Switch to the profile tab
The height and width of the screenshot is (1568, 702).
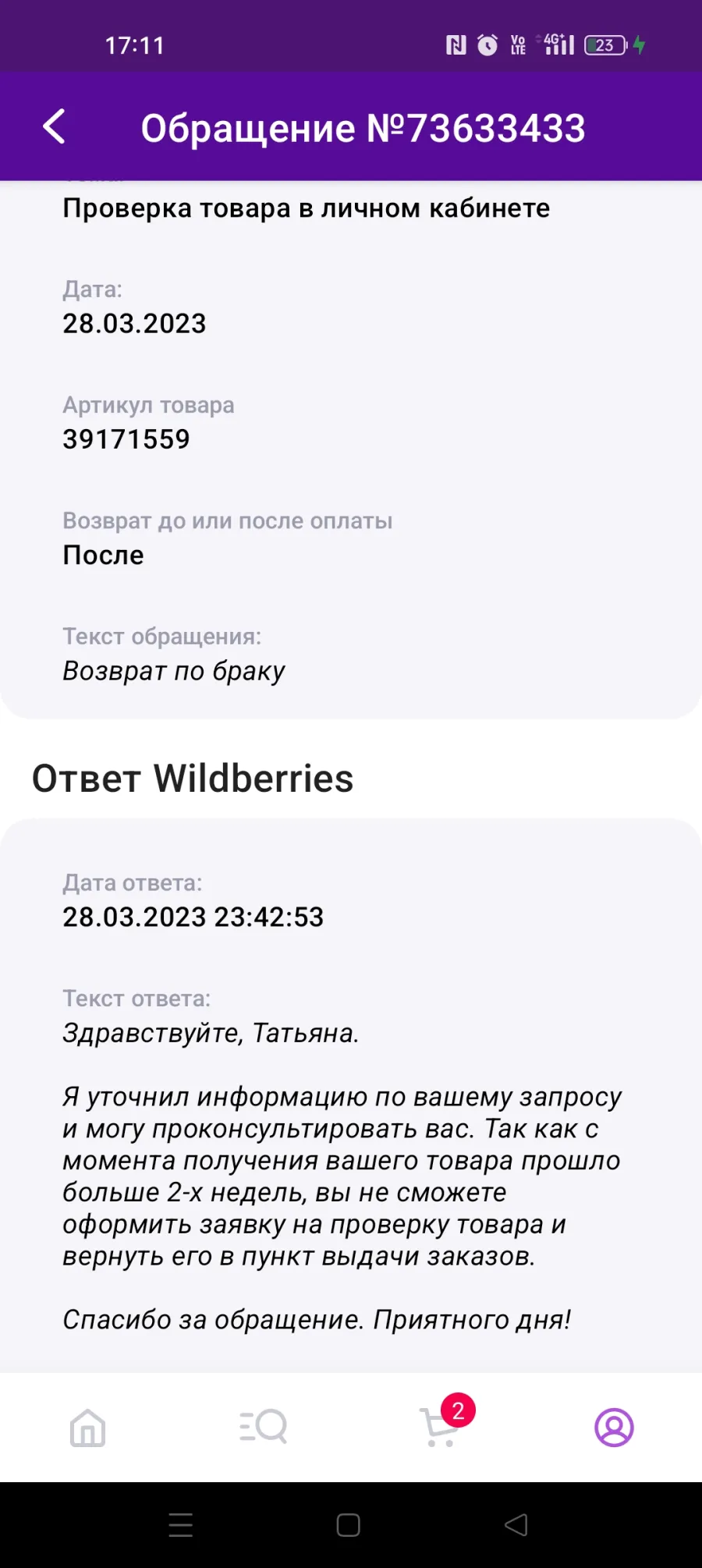[x=614, y=1428]
